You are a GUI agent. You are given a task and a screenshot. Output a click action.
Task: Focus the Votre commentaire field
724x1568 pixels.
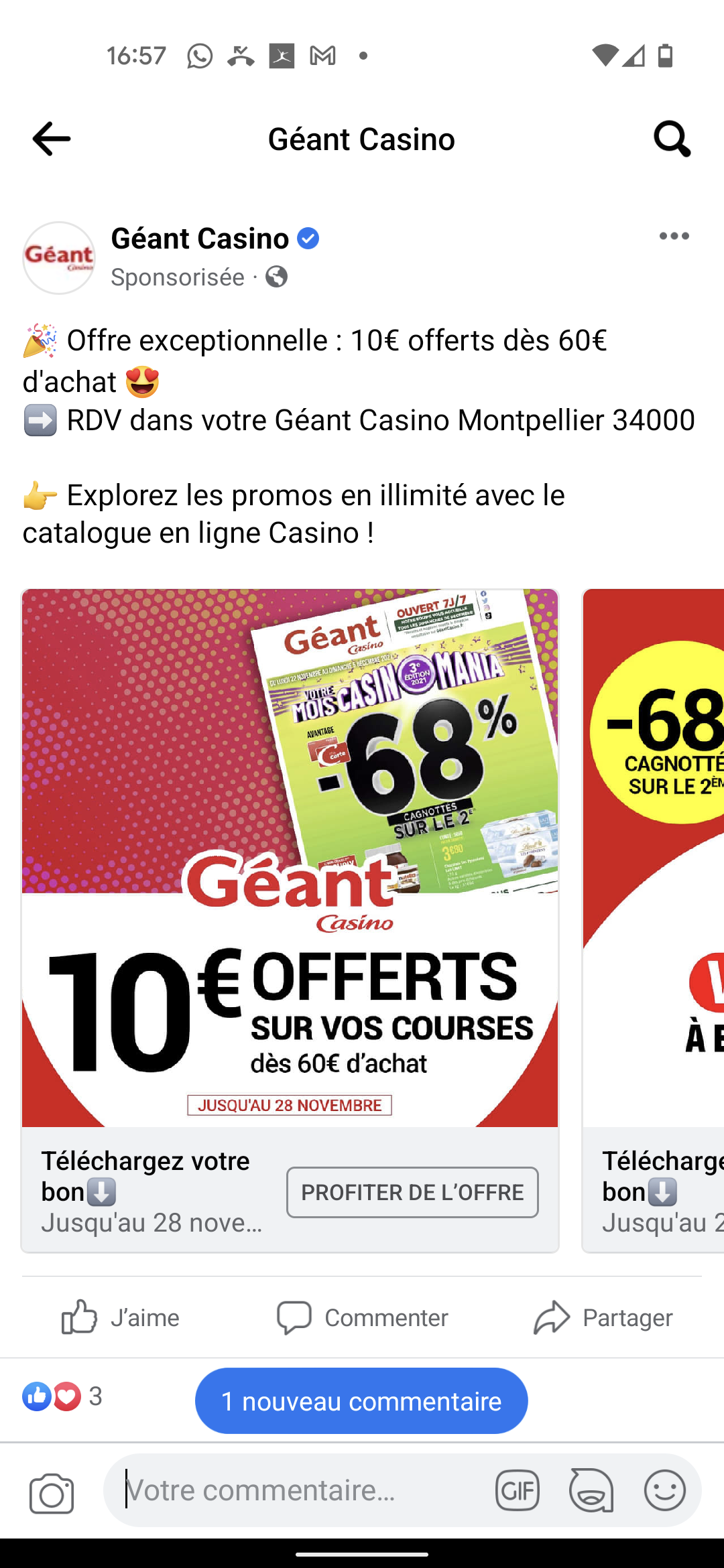coord(295,1490)
